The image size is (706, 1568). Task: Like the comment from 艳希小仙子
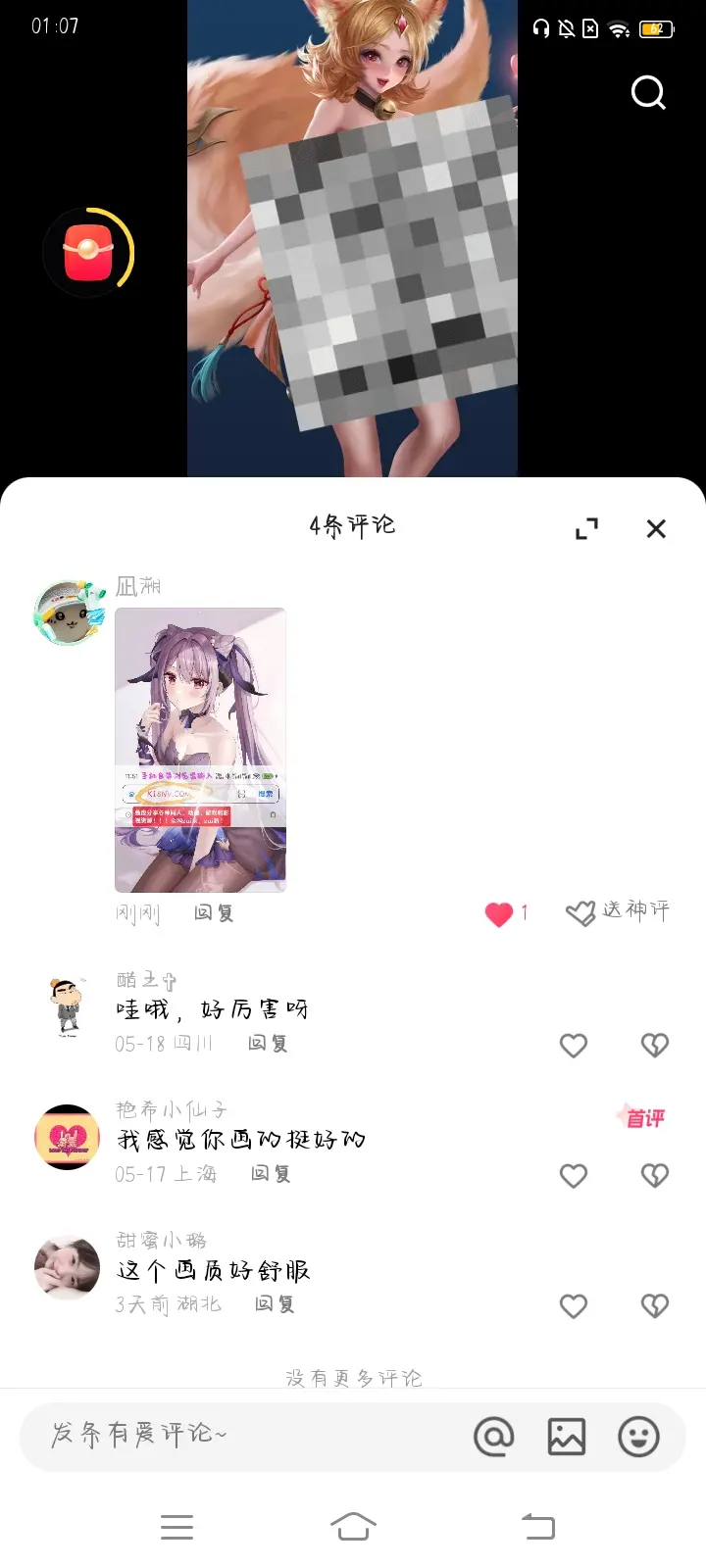(x=574, y=1176)
